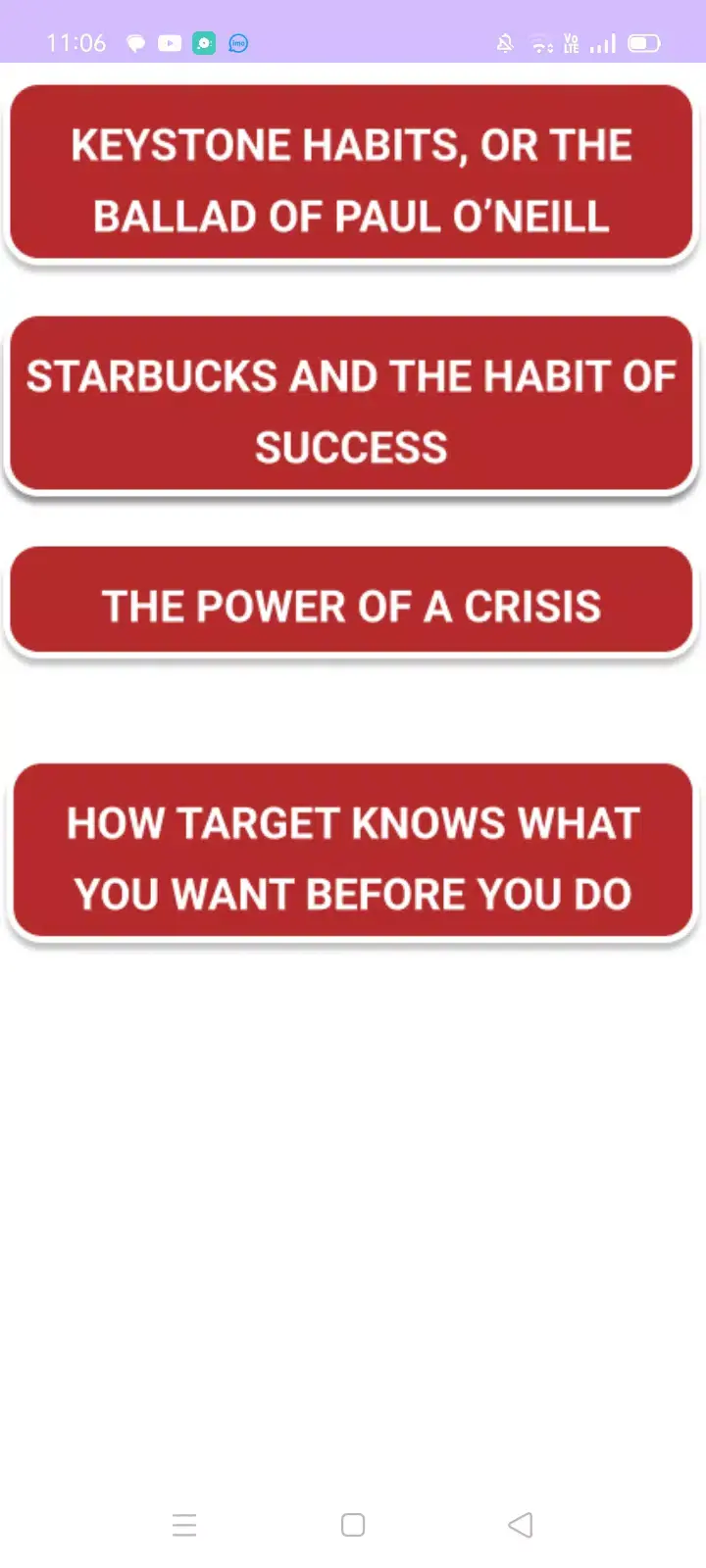Open How Target Knows What You Want chapter
Viewport: 706px width, 1568px height.
point(351,851)
